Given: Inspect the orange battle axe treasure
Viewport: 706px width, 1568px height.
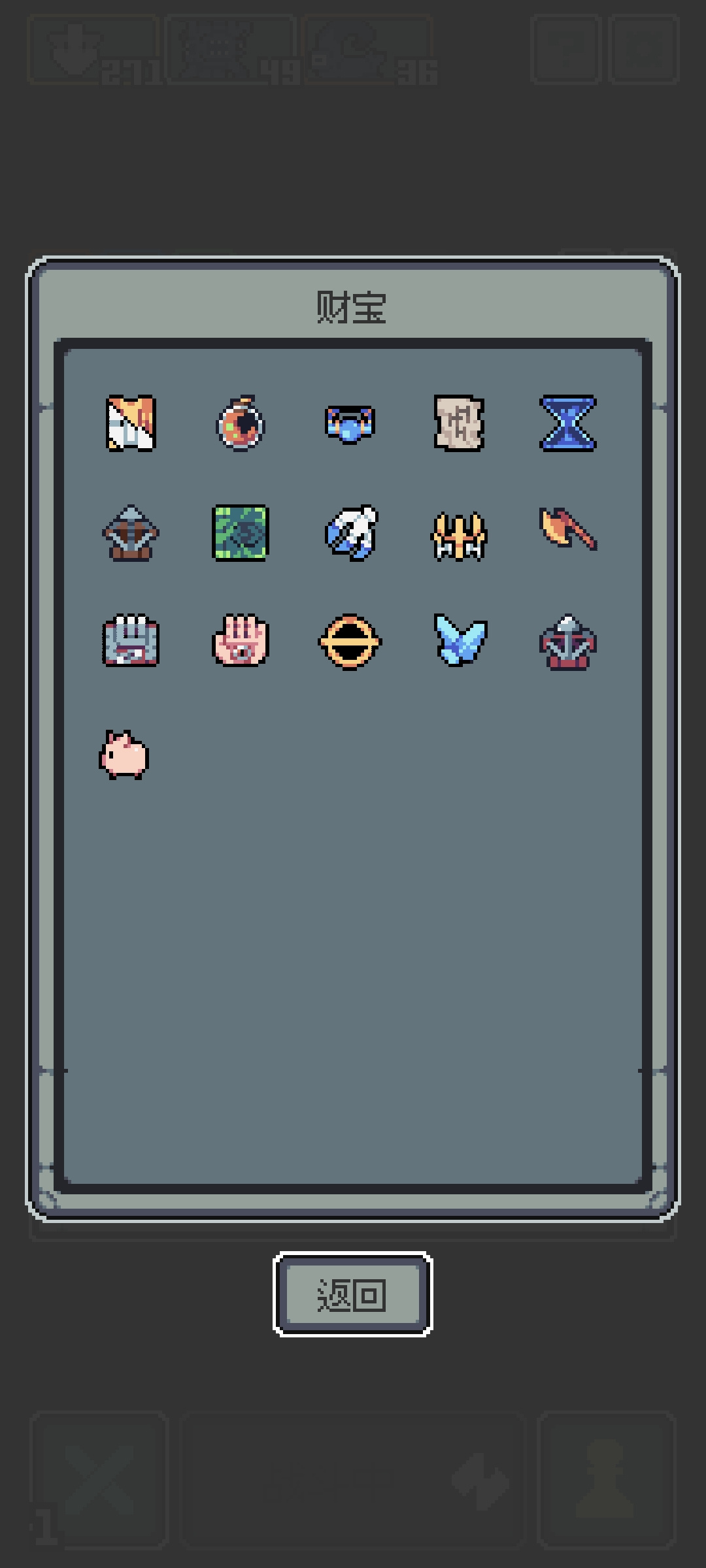Looking at the screenshot, I should click(567, 529).
